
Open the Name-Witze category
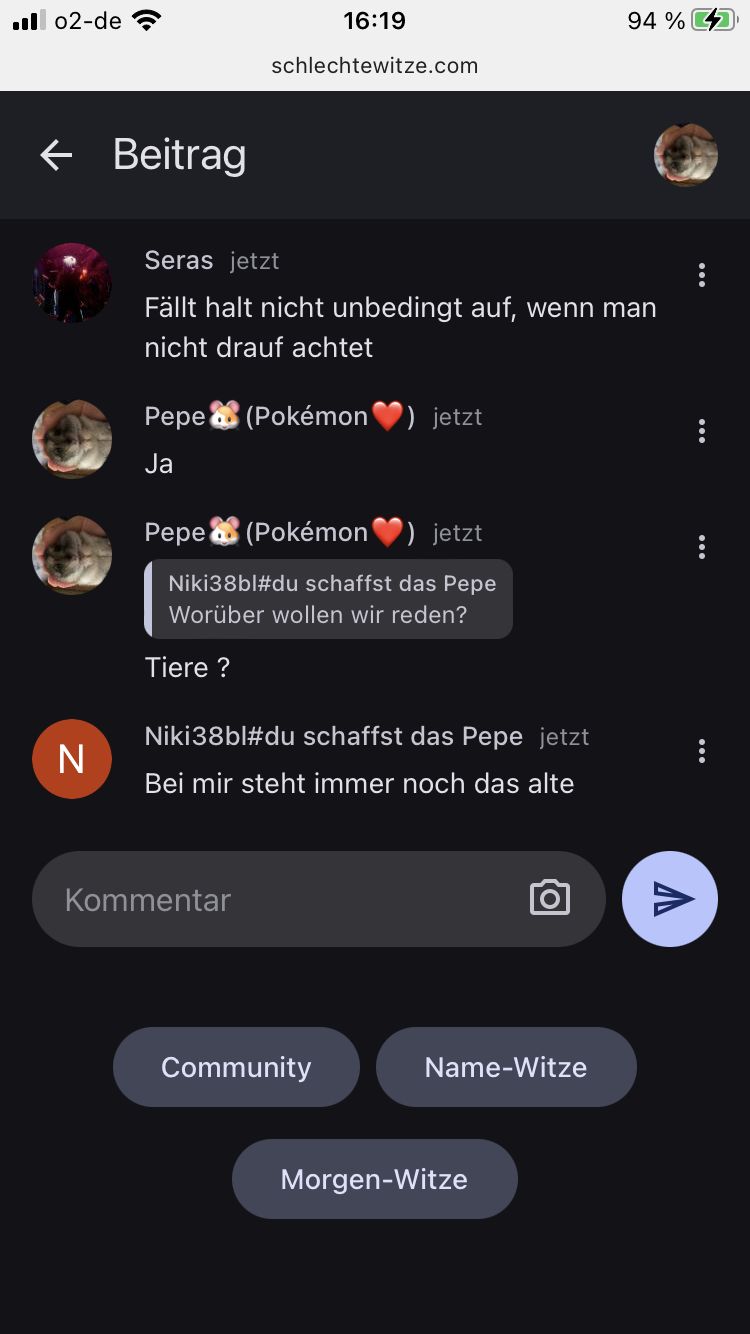click(x=506, y=1067)
